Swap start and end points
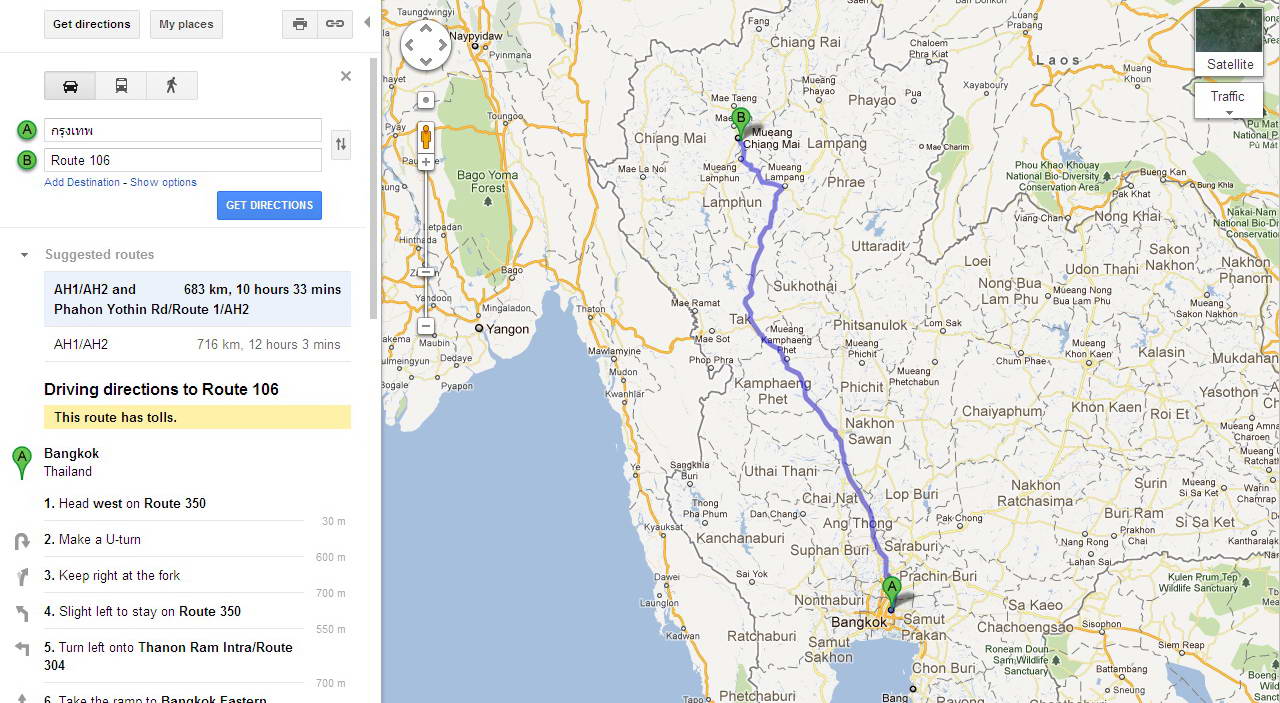 pos(341,145)
